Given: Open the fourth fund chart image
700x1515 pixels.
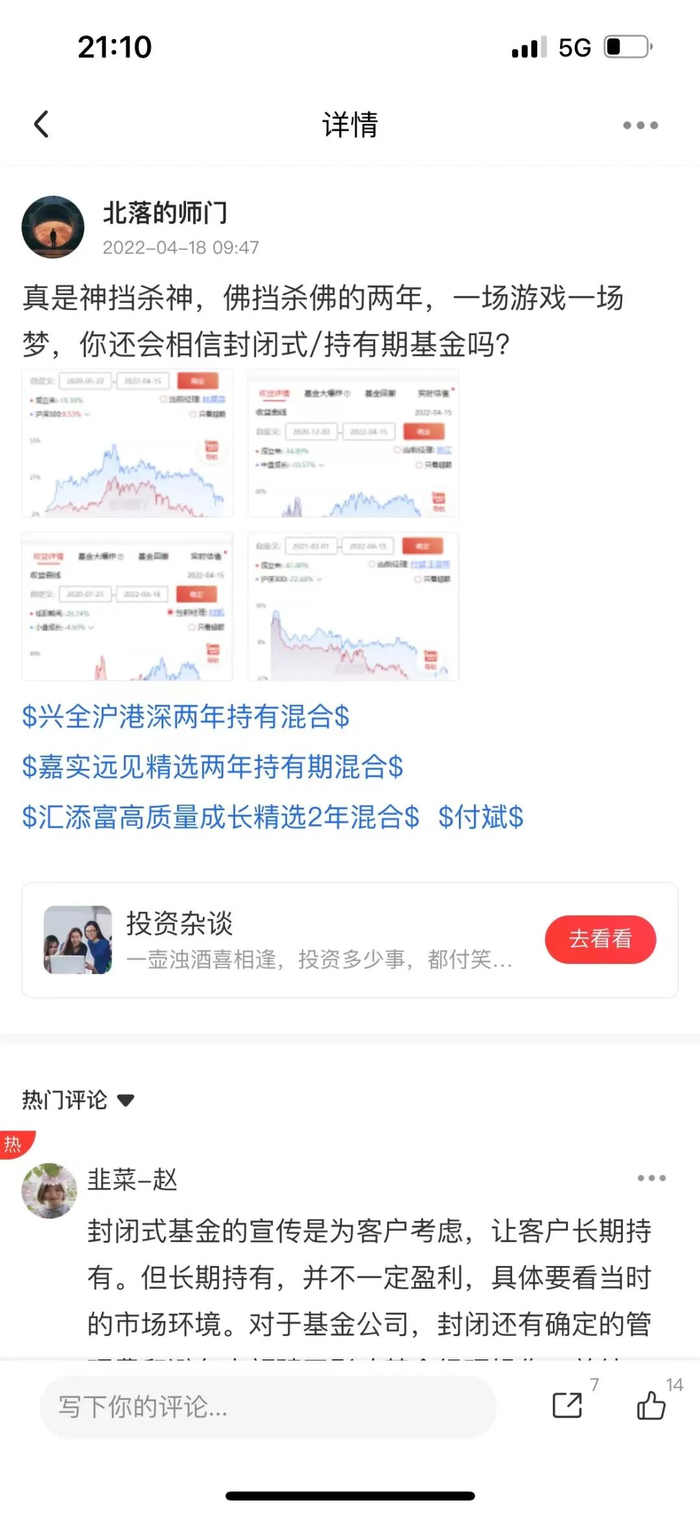Looking at the screenshot, I should click(353, 607).
